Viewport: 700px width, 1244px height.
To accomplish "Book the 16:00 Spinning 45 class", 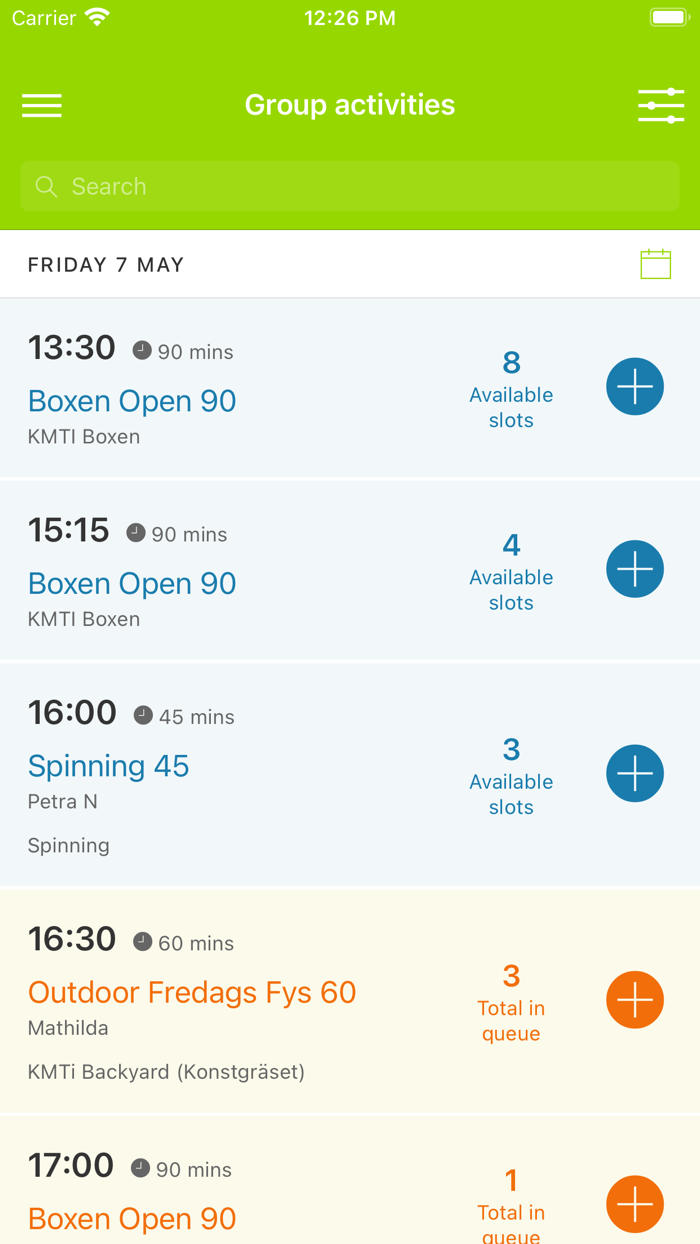I will click(635, 773).
